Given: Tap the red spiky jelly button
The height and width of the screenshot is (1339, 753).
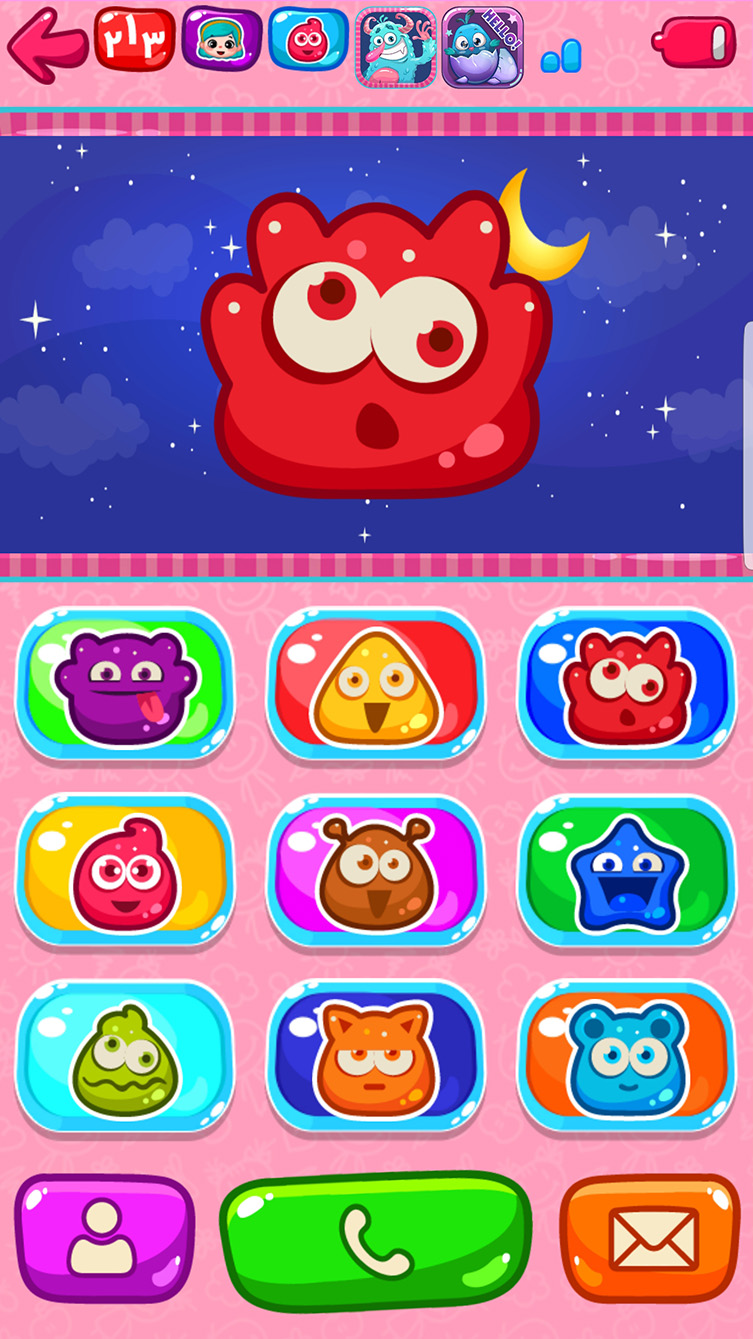Looking at the screenshot, I should [627, 685].
